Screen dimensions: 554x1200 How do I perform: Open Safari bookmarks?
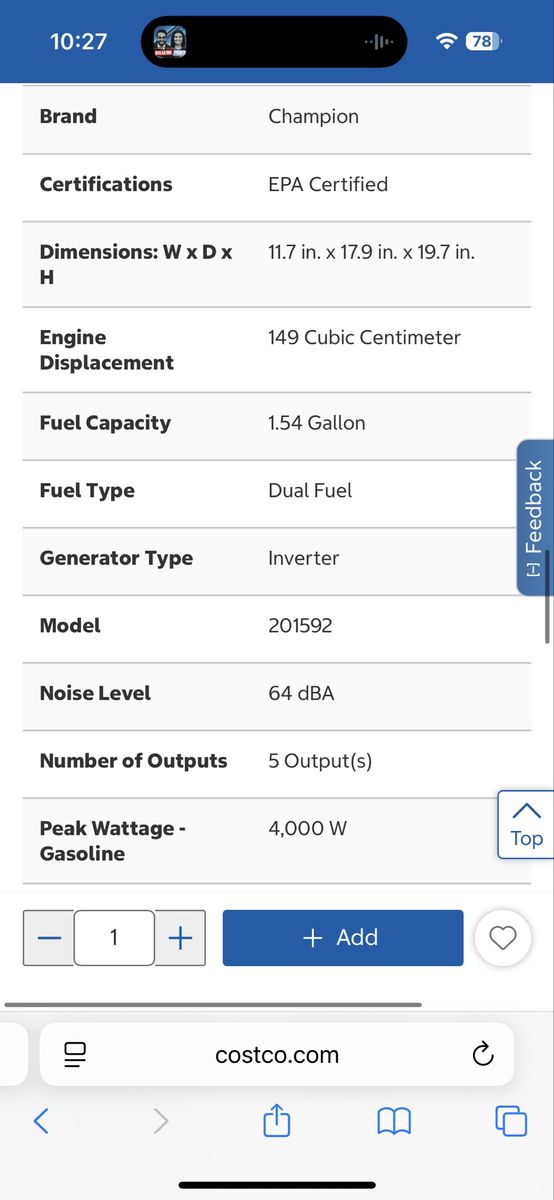tap(394, 1121)
